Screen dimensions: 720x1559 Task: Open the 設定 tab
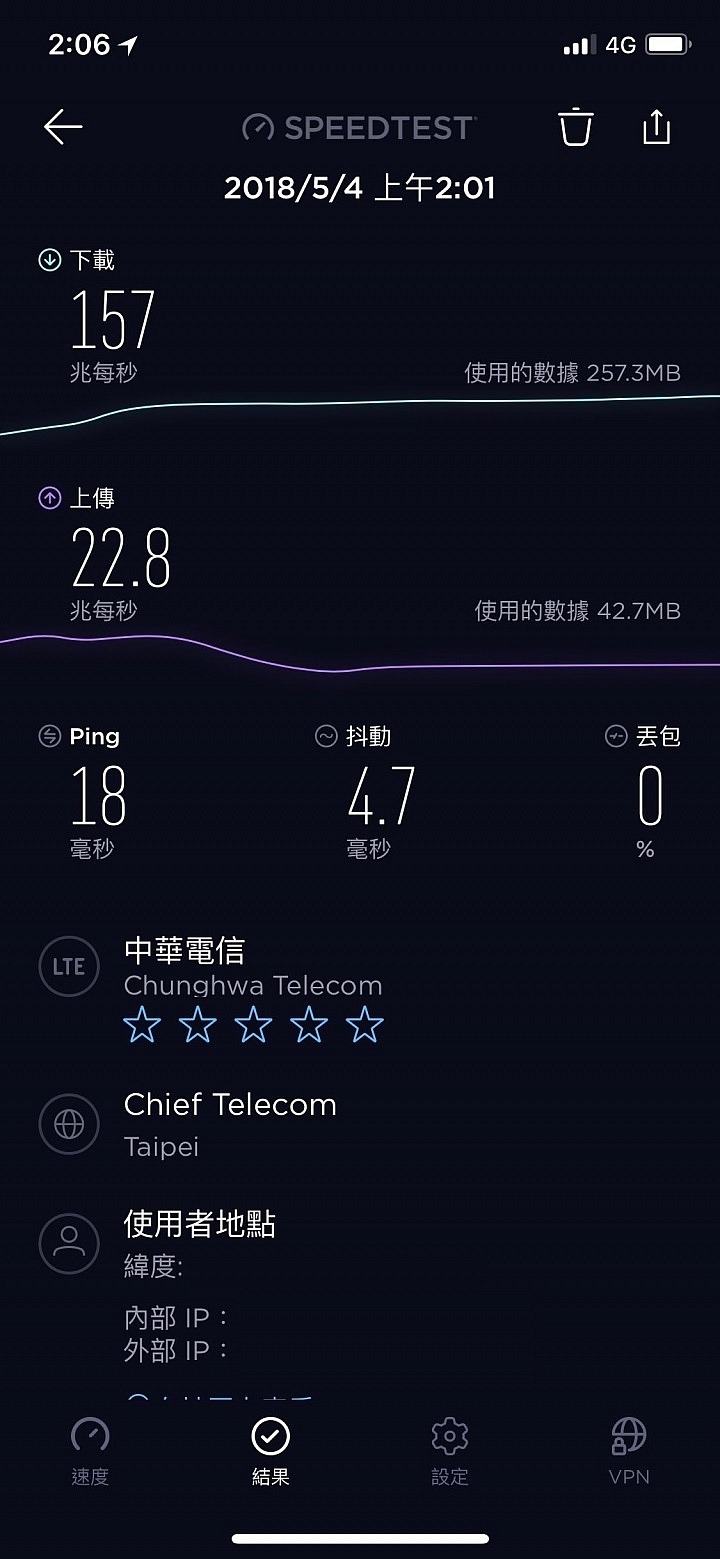(450, 1451)
